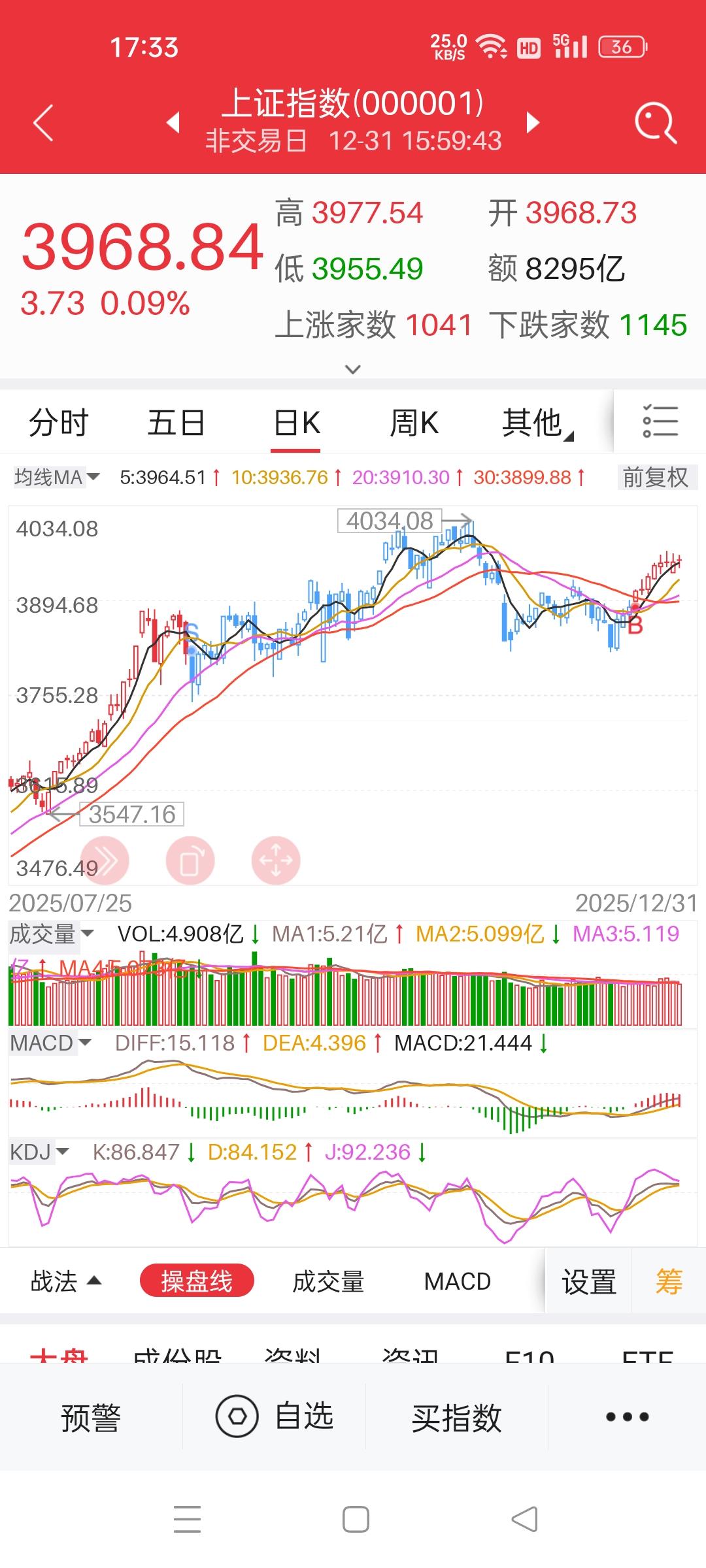Collapse the quote panel with the down chevron
This screenshot has height=1568, width=706.
pyautogui.click(x=353, y=369)
